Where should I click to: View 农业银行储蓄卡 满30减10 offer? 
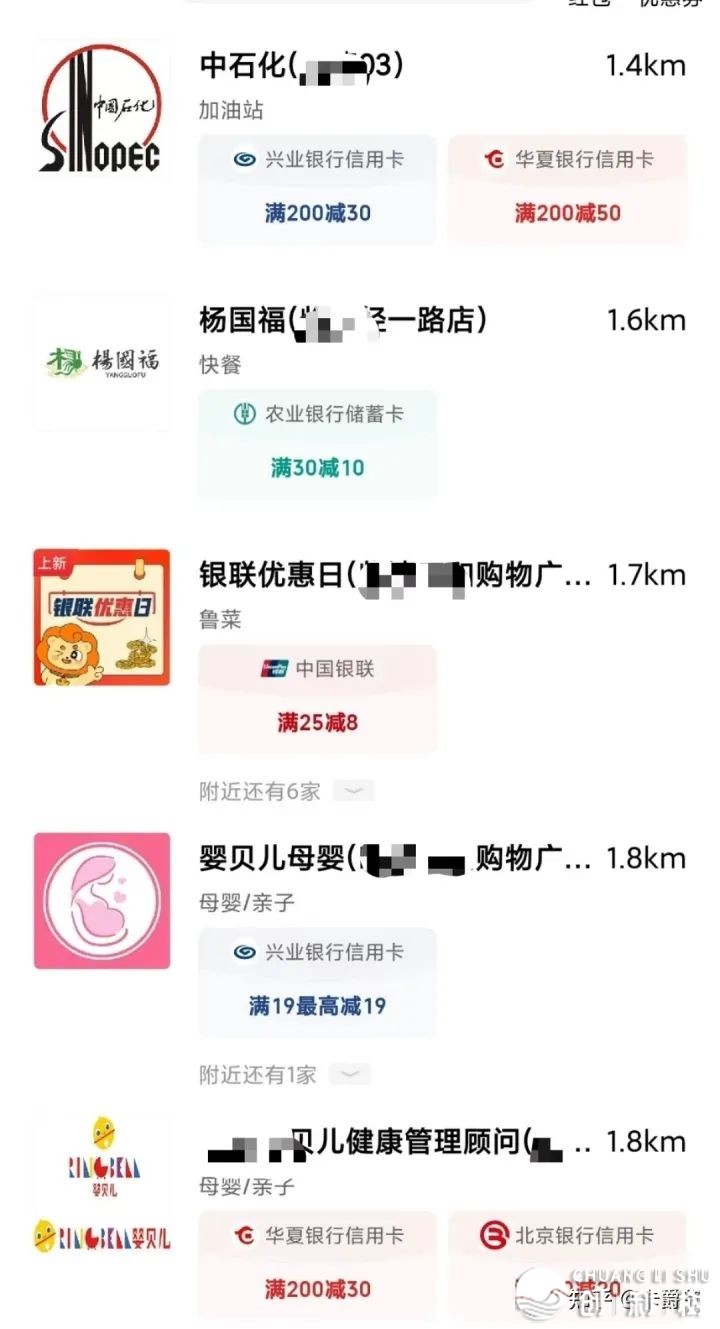click(317, 442)
